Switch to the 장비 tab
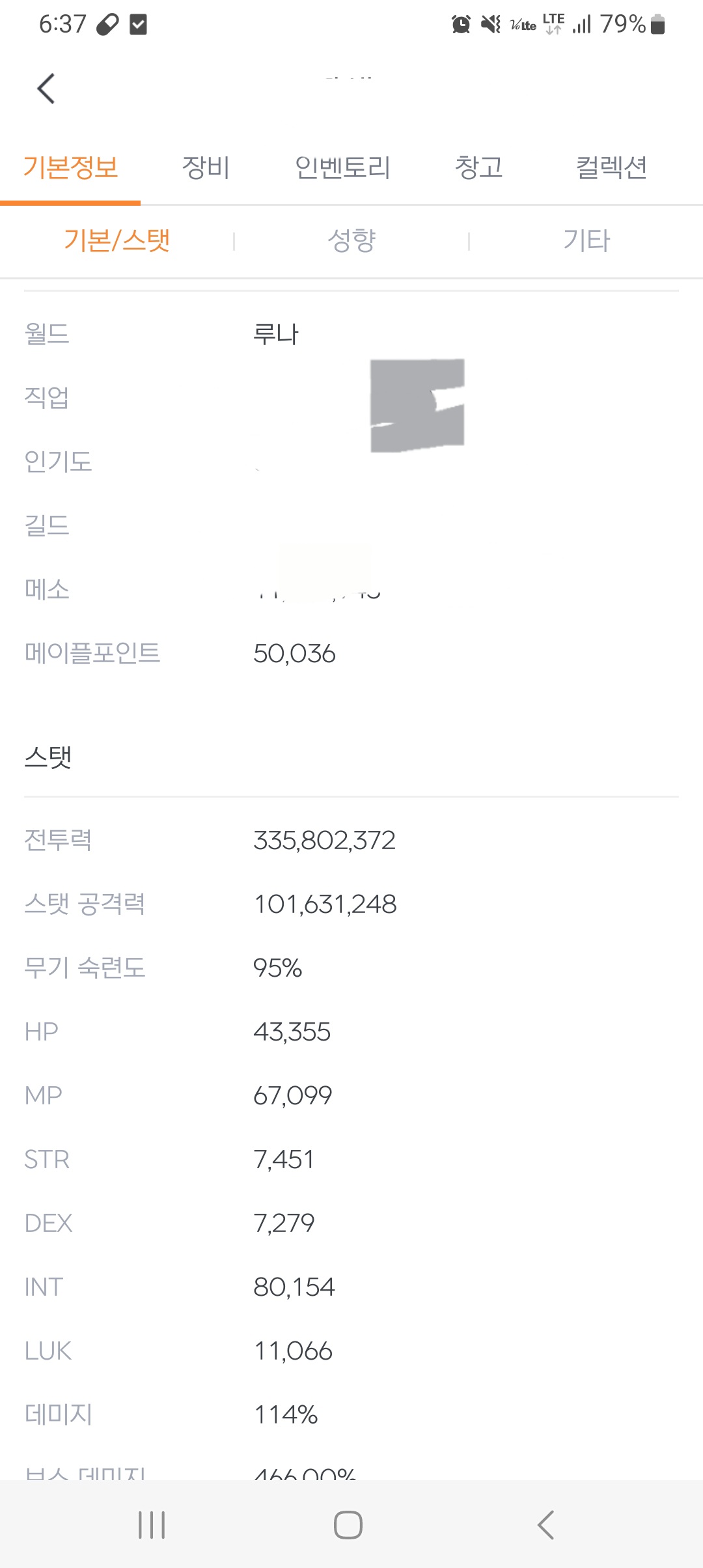This screenshot has height=1568, width=703. click(x=206, y=167)
